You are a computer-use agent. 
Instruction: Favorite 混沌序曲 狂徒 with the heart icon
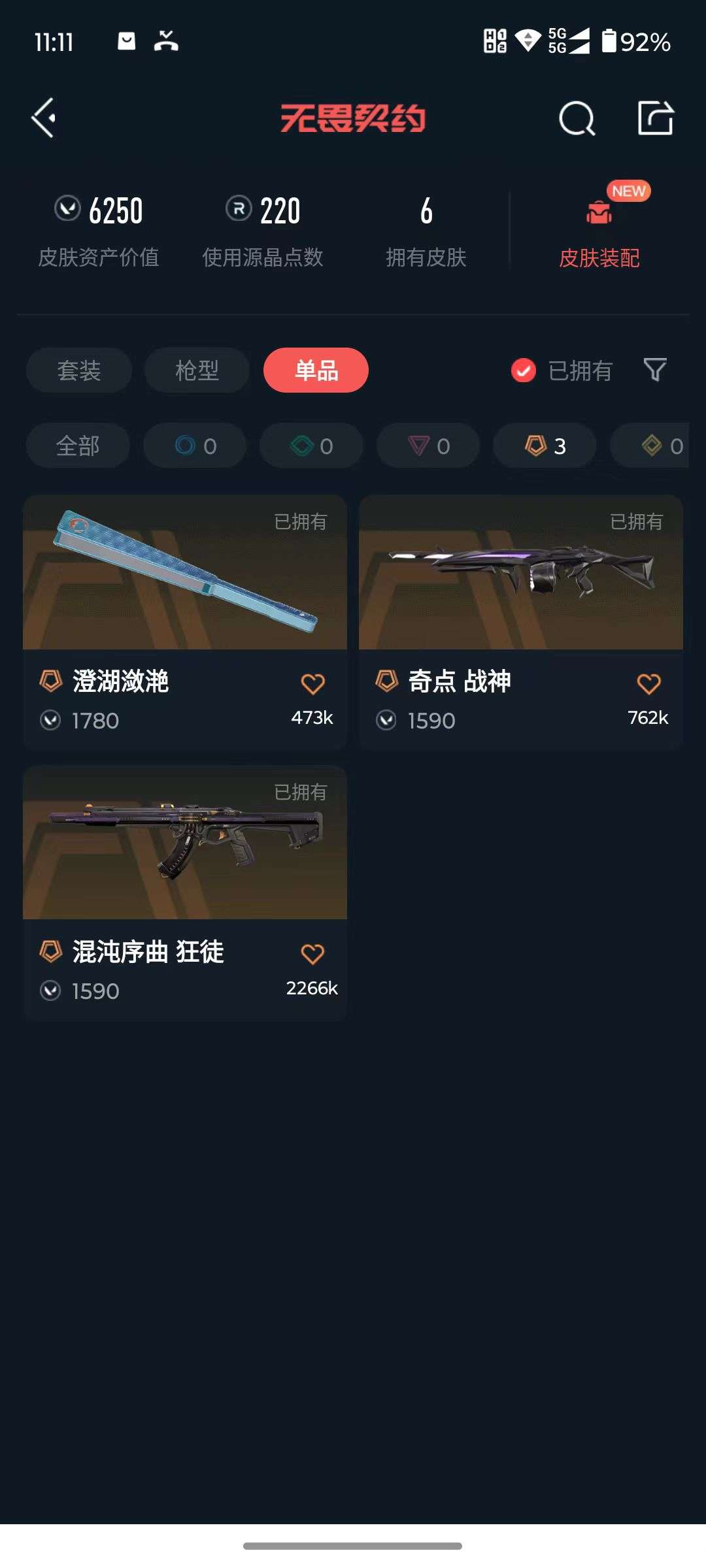click(x=312, y=953)
